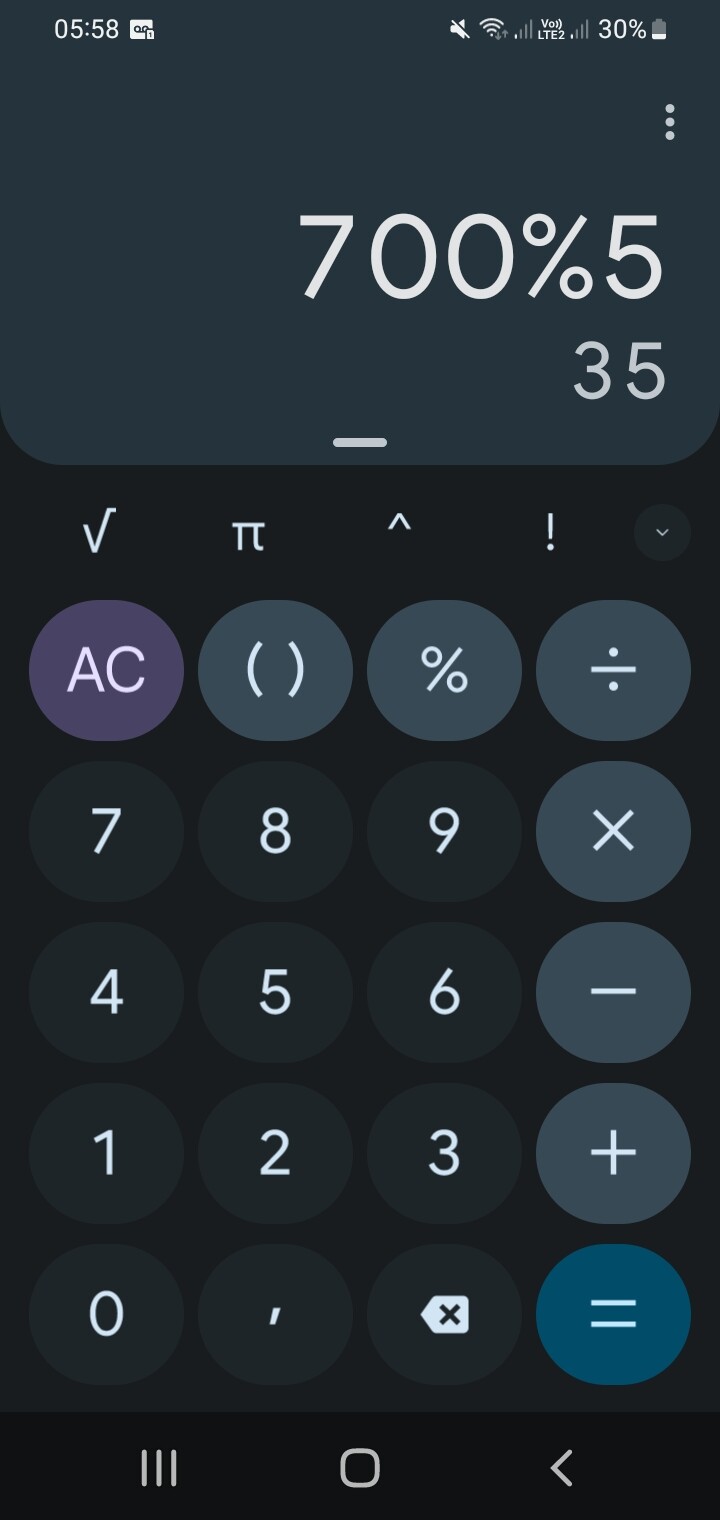
Task: Calculate result with equals button
Action: coord(613,1314)
